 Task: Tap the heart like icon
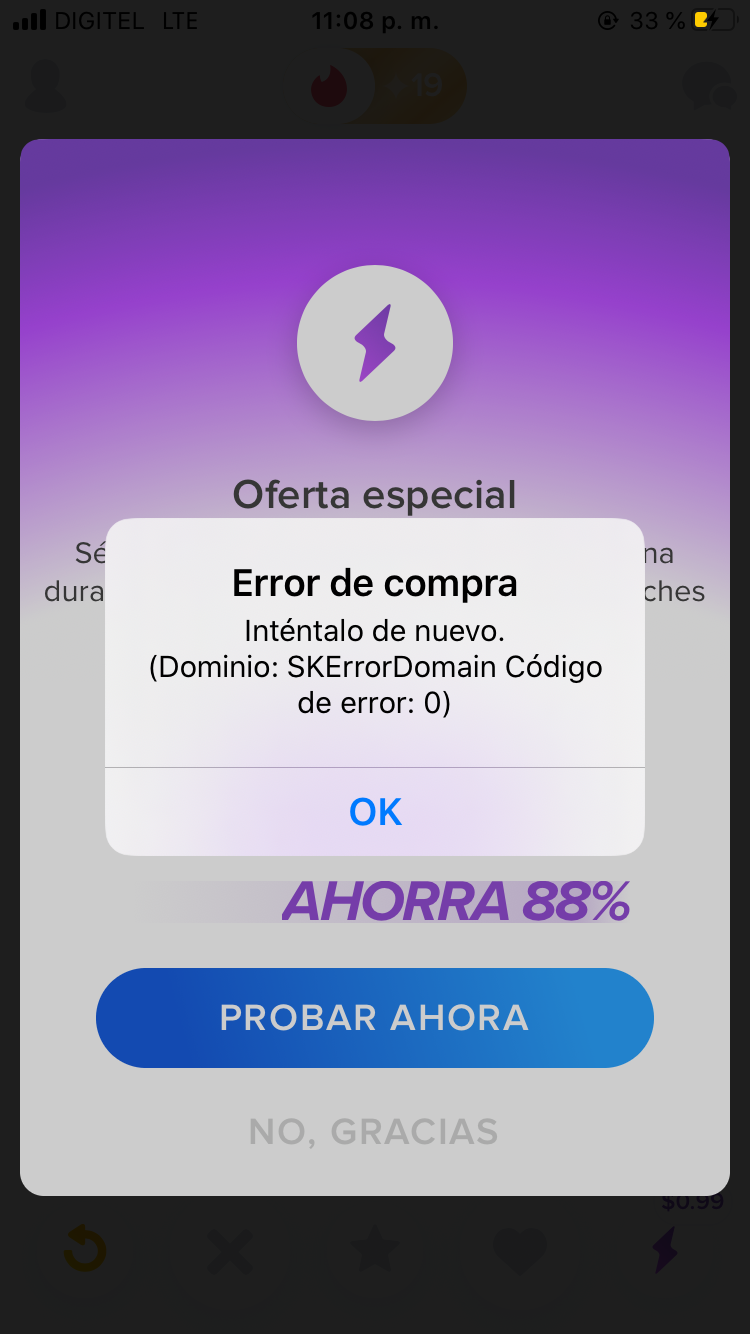[x=520, y=1250]
